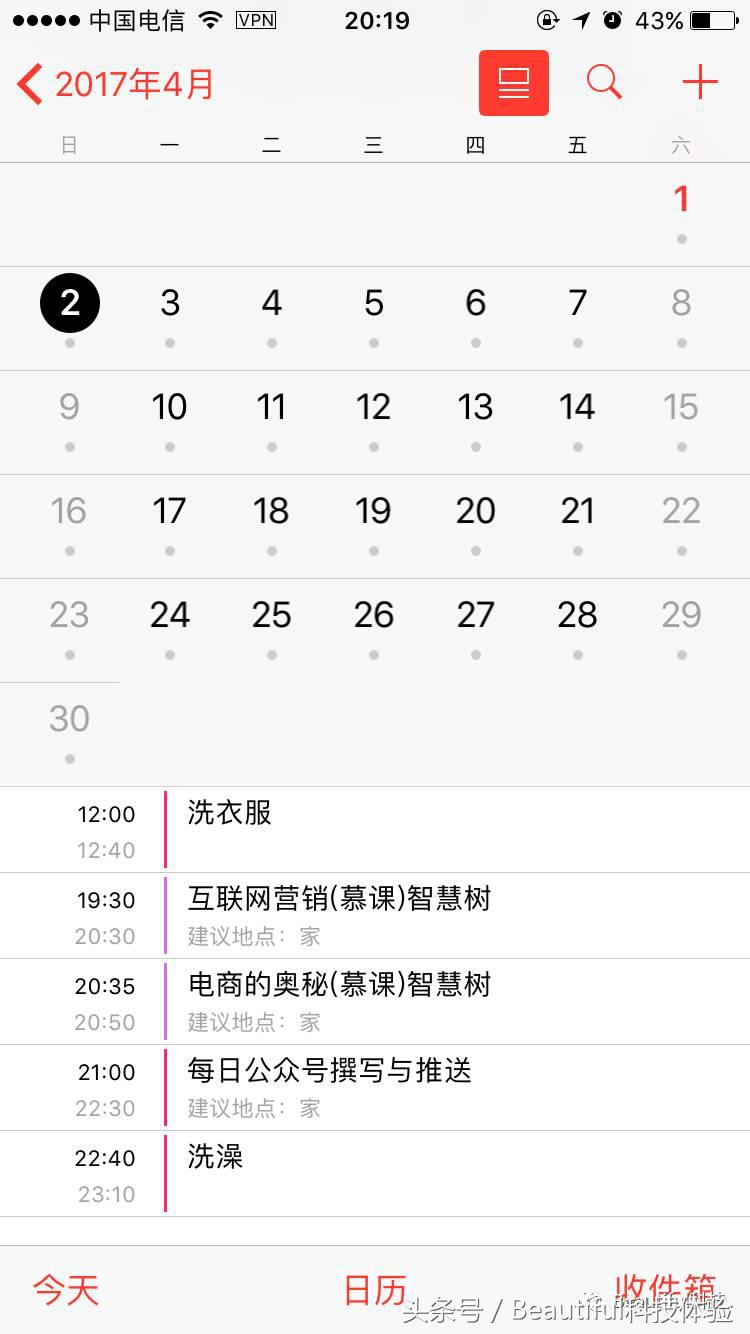Tap the VPN indicator in the status bar

point(256,19)
